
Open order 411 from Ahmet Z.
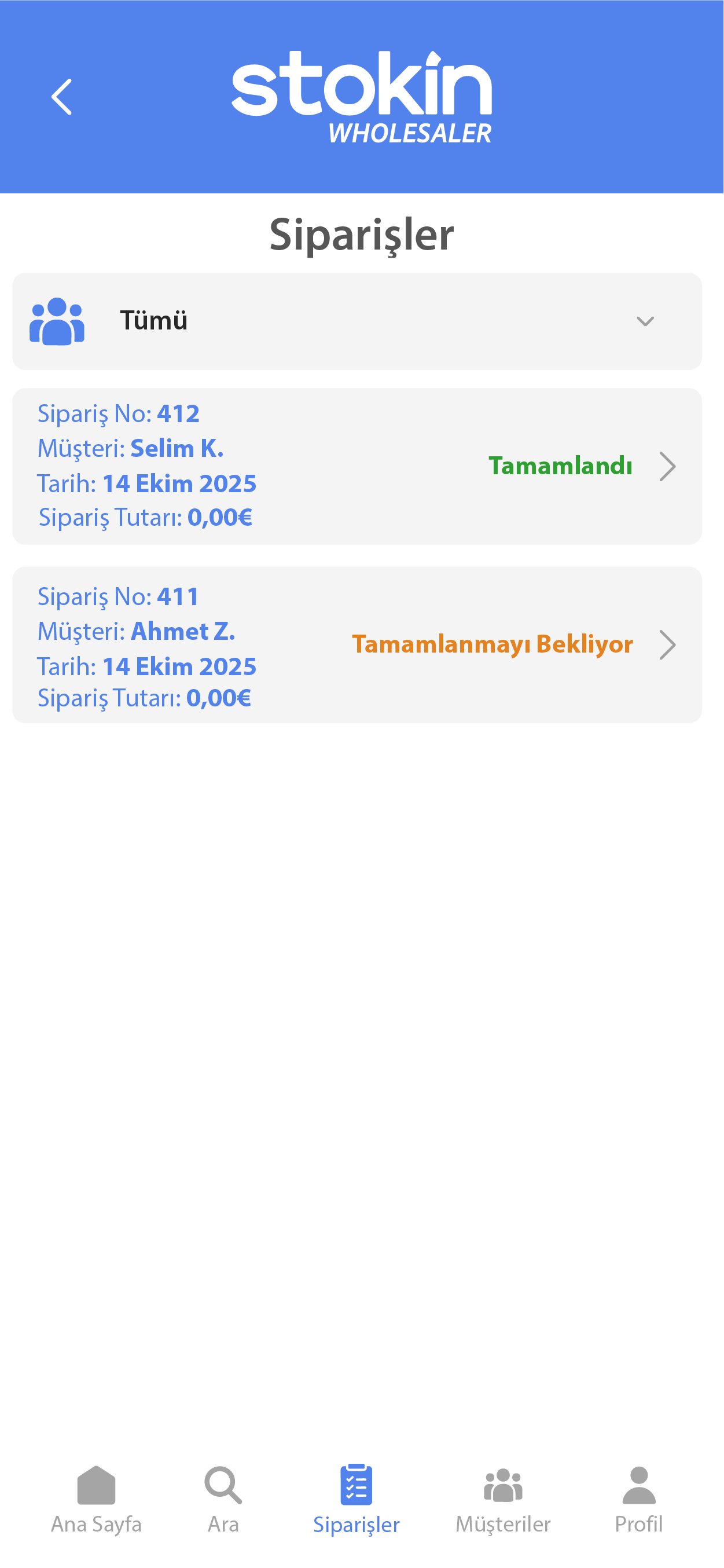[357, 644]
